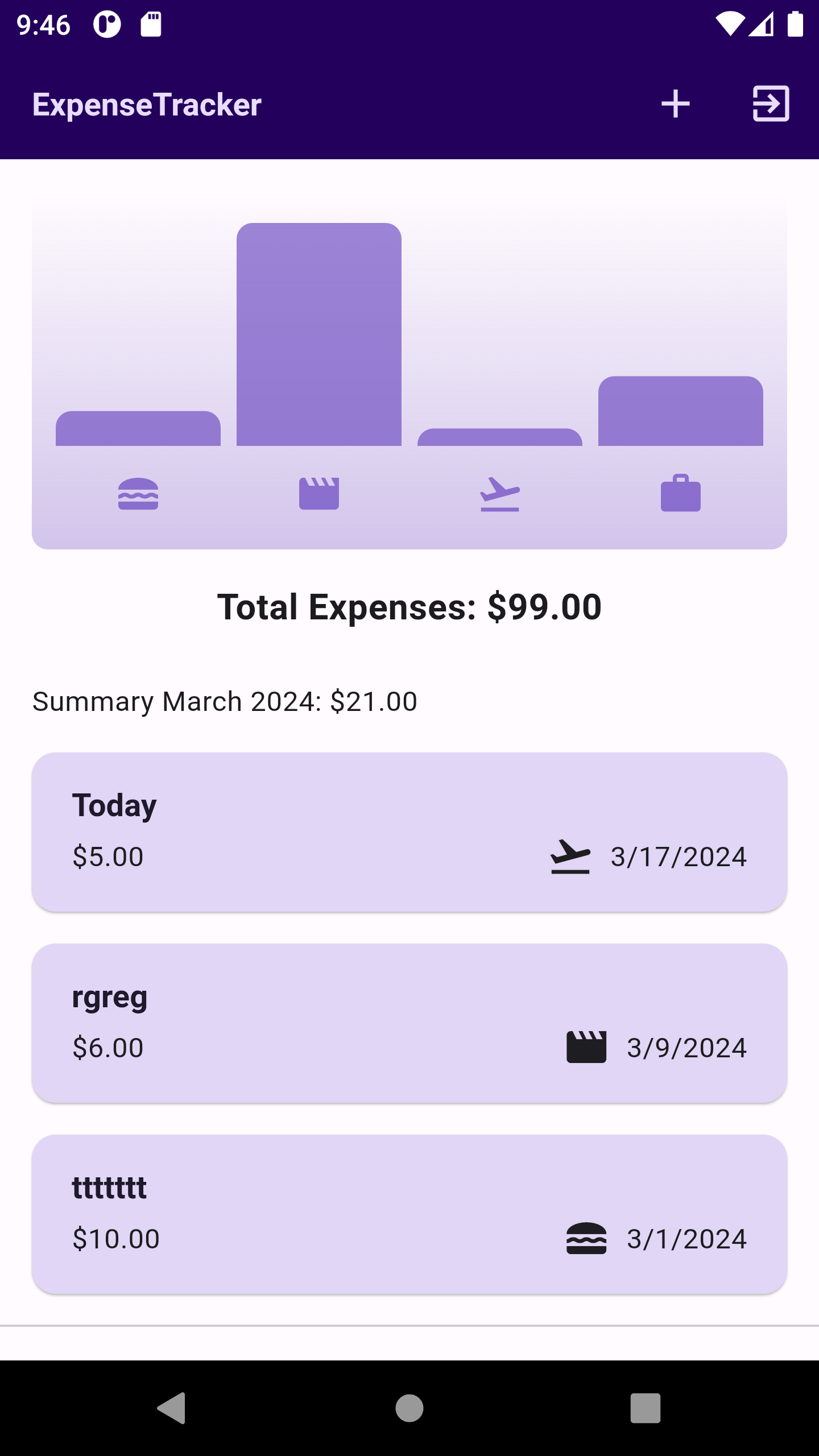Tap the system home button
This screenshot has width=819, height=1456.
point(409,1408)
